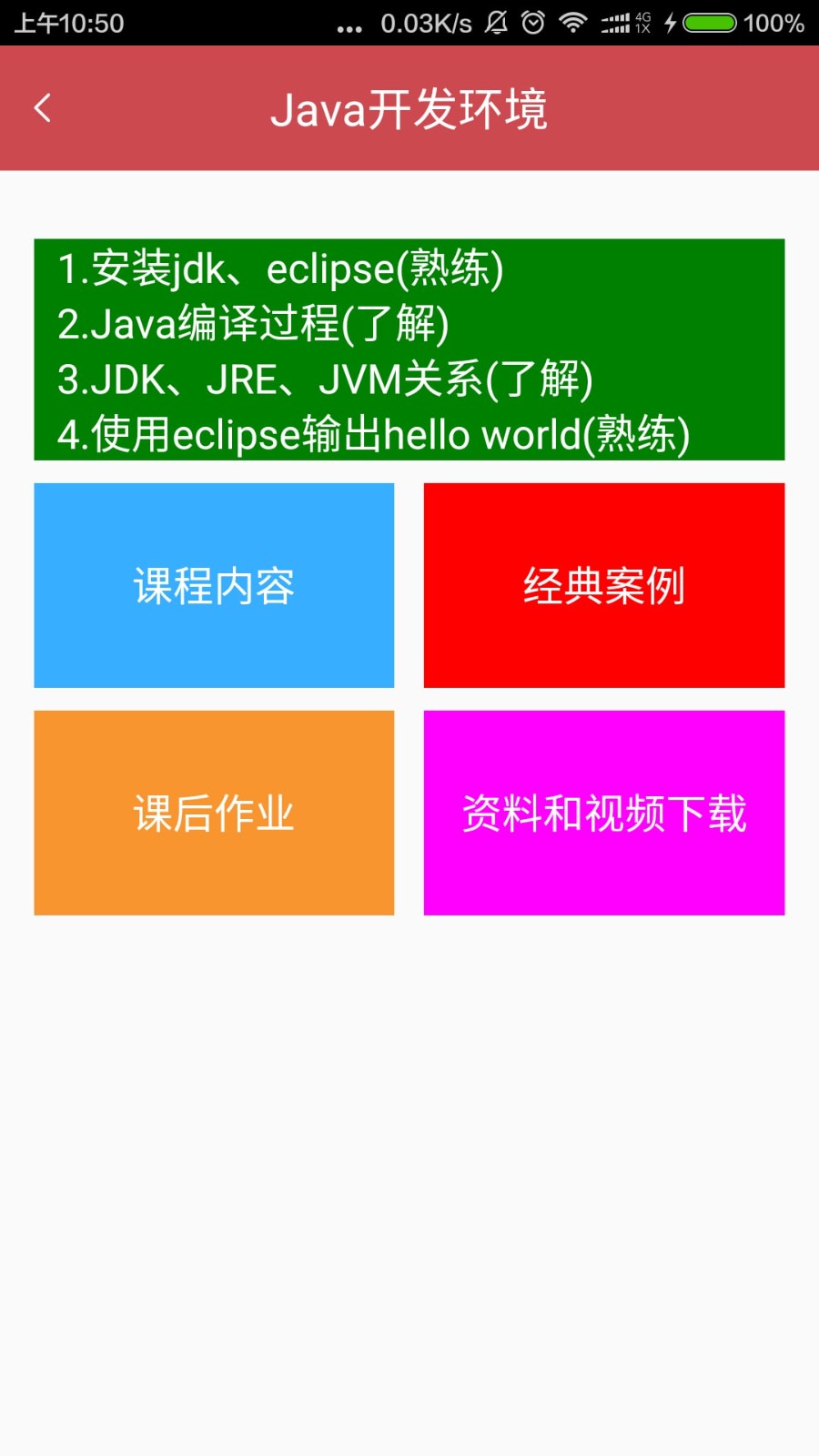Go back using the header arrow
Image resolution: width=819 pixels, height=1456 pixels.
click(x=43, y=109)
